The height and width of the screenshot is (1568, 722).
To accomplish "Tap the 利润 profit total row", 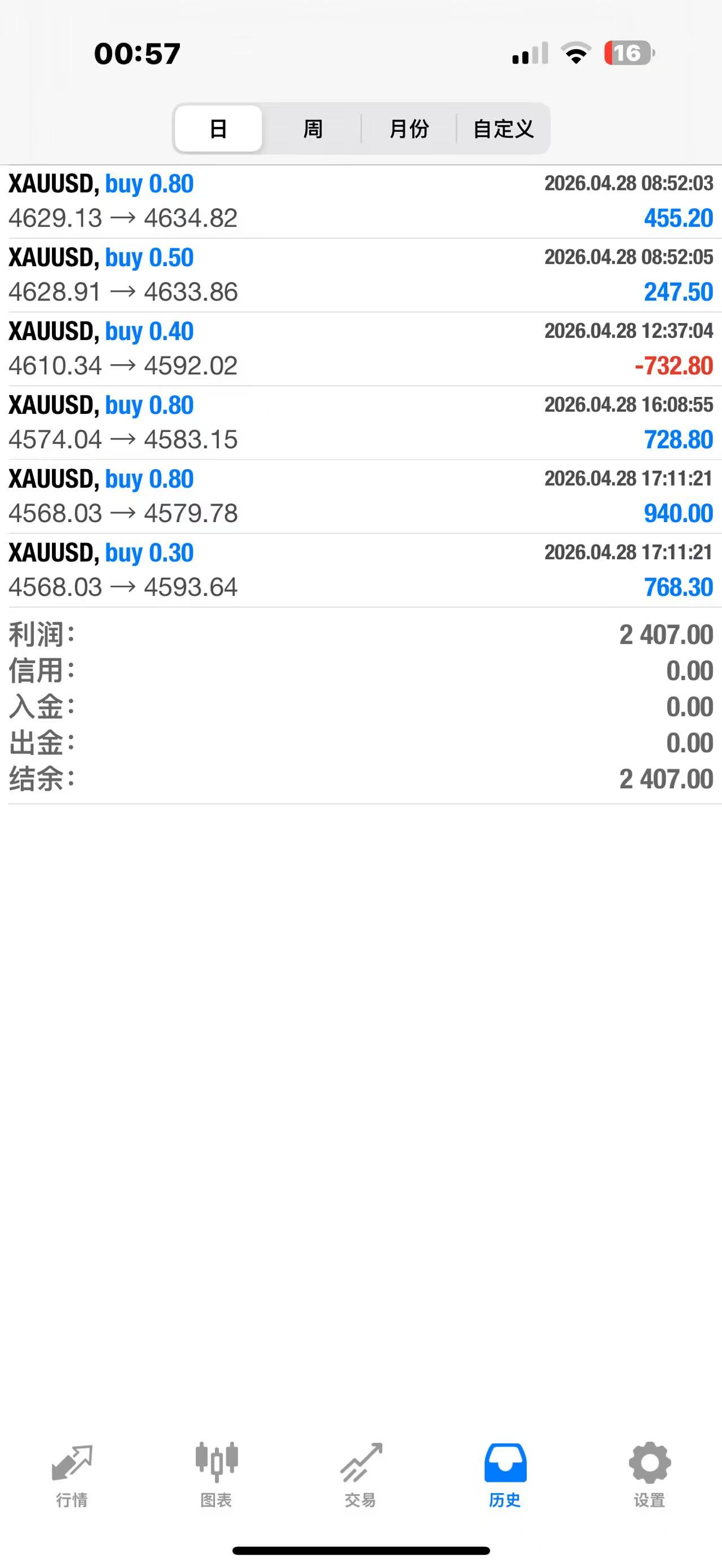I will [361, 634].
